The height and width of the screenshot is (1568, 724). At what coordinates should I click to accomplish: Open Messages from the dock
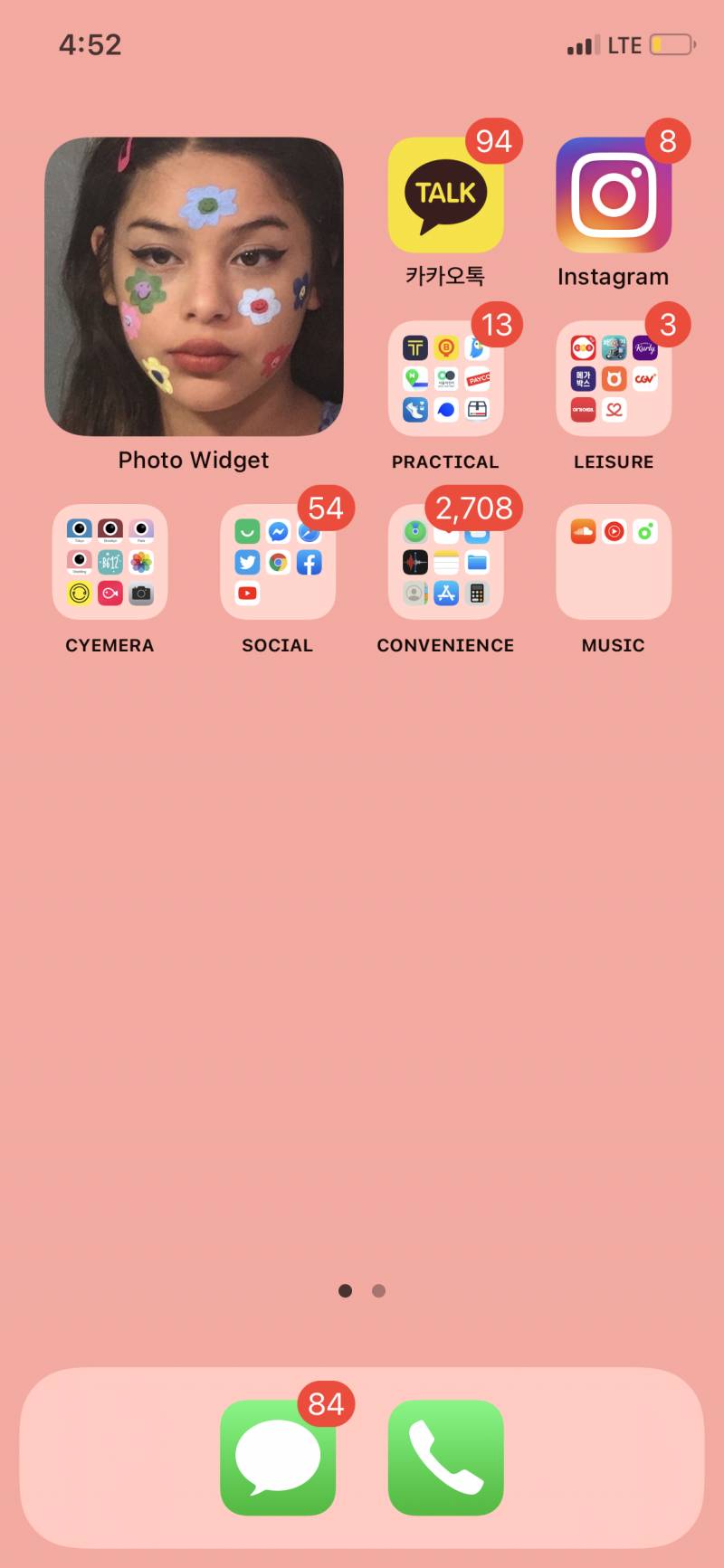[278, 1457]
